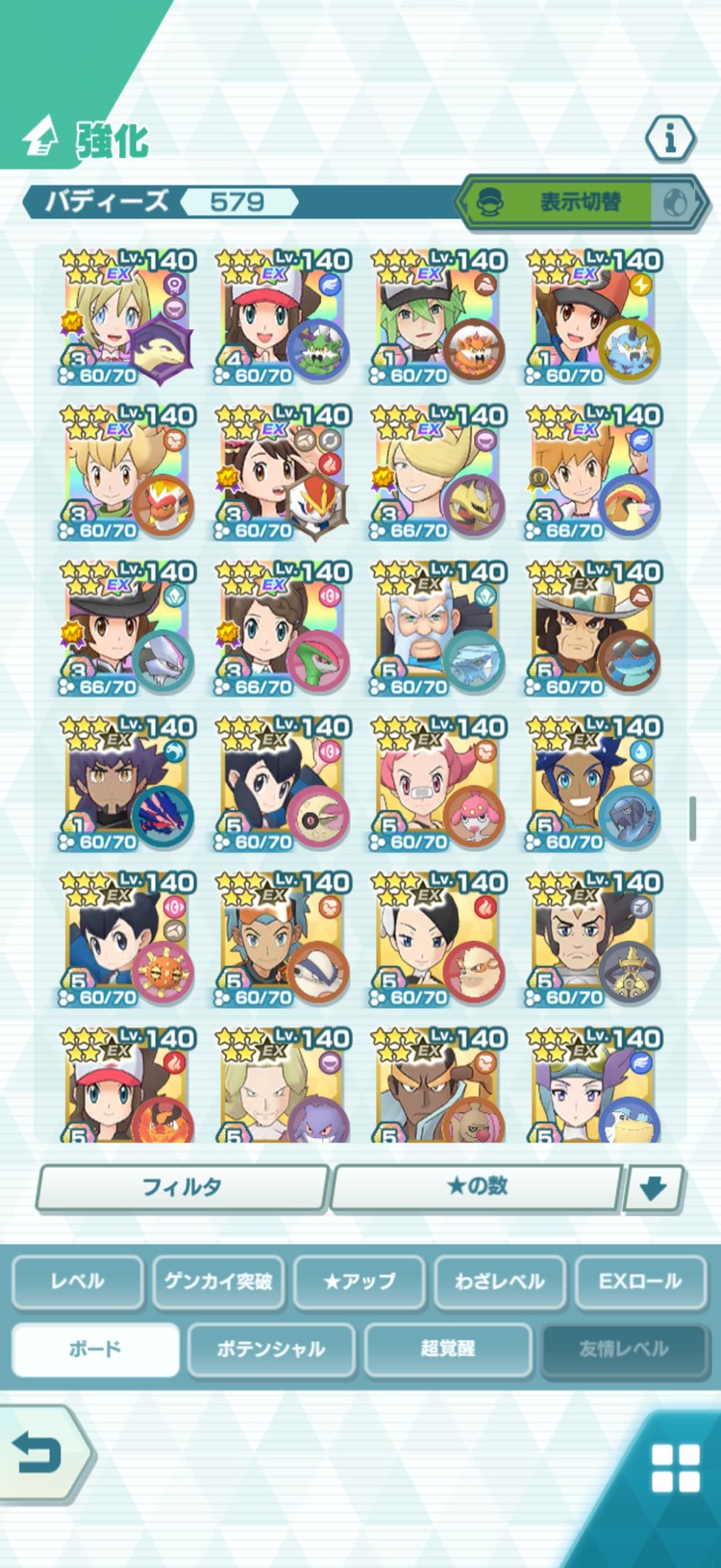Screen dimensions: 721x1568
Task: Toggle the sort order arrow
Action: tap(654, 1188)
